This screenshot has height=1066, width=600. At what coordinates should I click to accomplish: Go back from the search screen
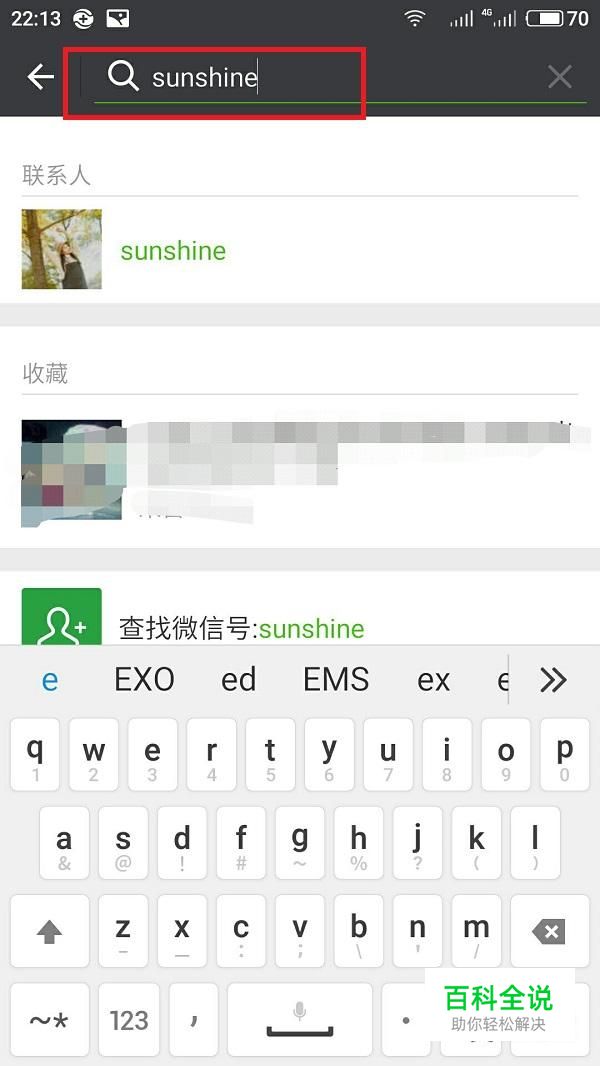(x=40, y=77)
